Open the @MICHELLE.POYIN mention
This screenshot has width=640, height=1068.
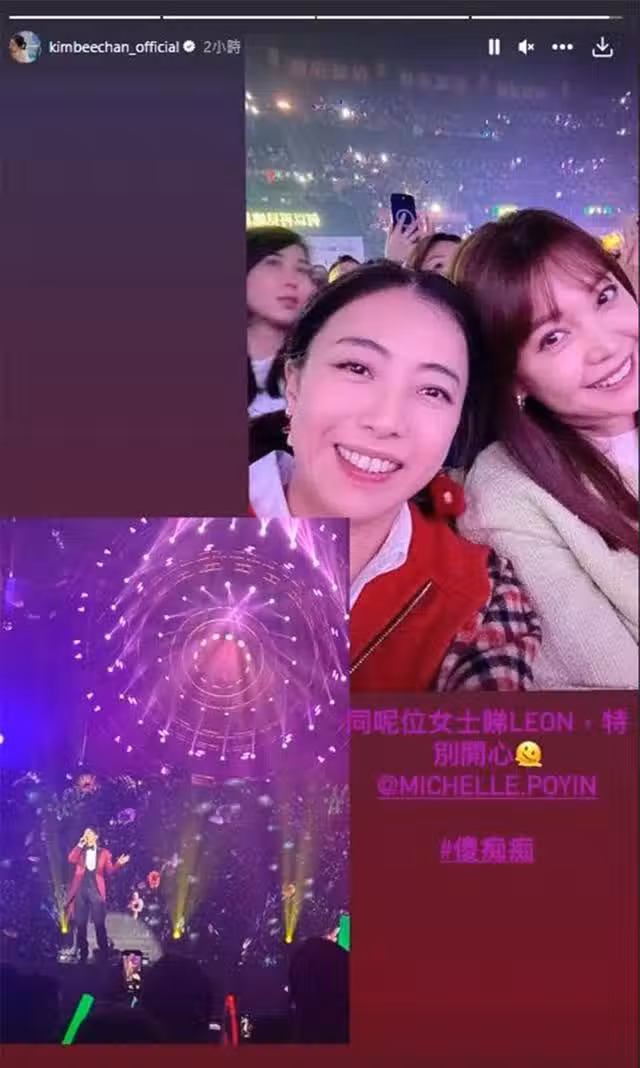pos(487,786)
